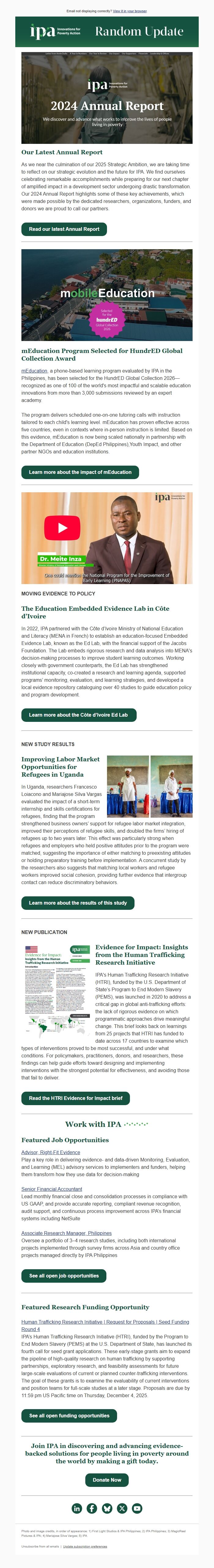Open IPA's LinkedIn page icon
214x1568 pixels.
point(77,1508)
